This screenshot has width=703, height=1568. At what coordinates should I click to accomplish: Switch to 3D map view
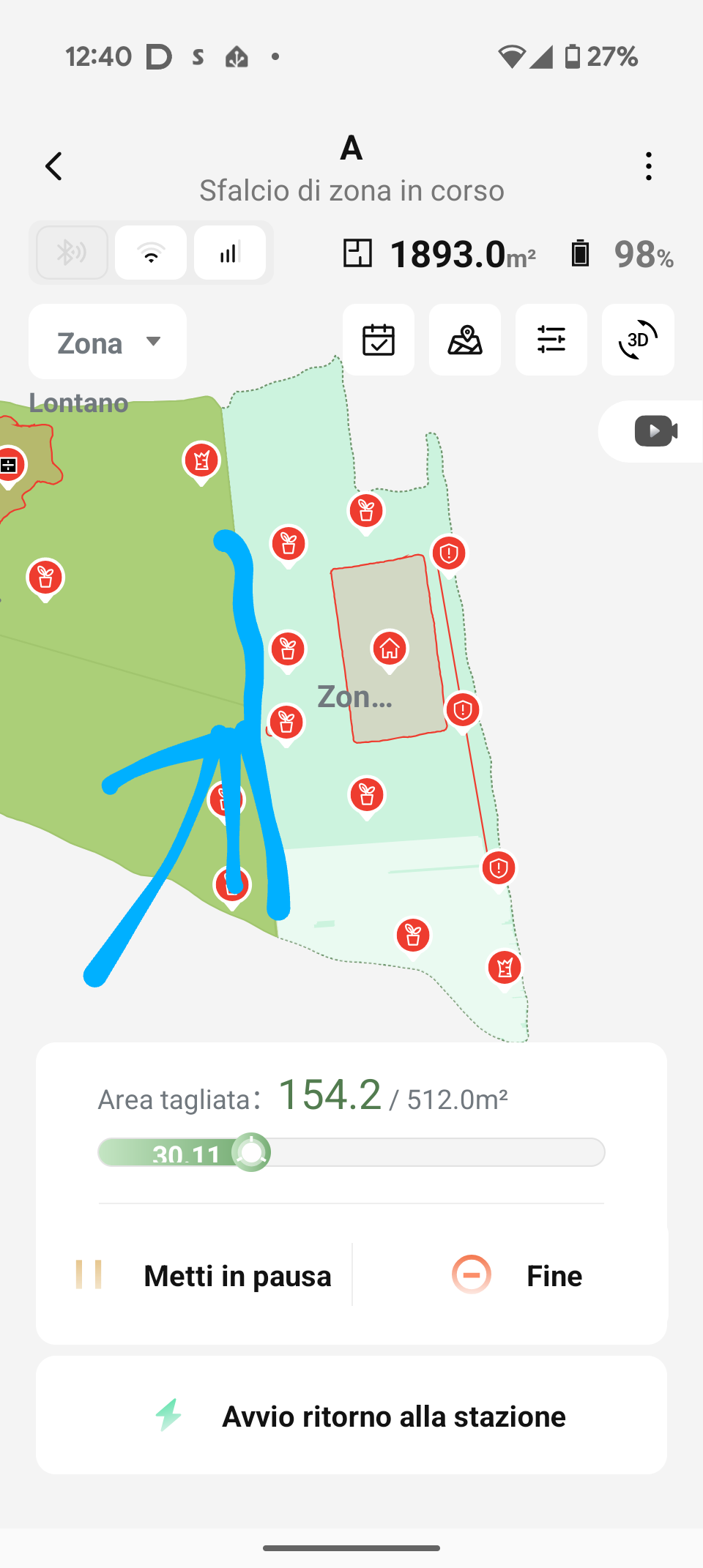tap(638, 340)
